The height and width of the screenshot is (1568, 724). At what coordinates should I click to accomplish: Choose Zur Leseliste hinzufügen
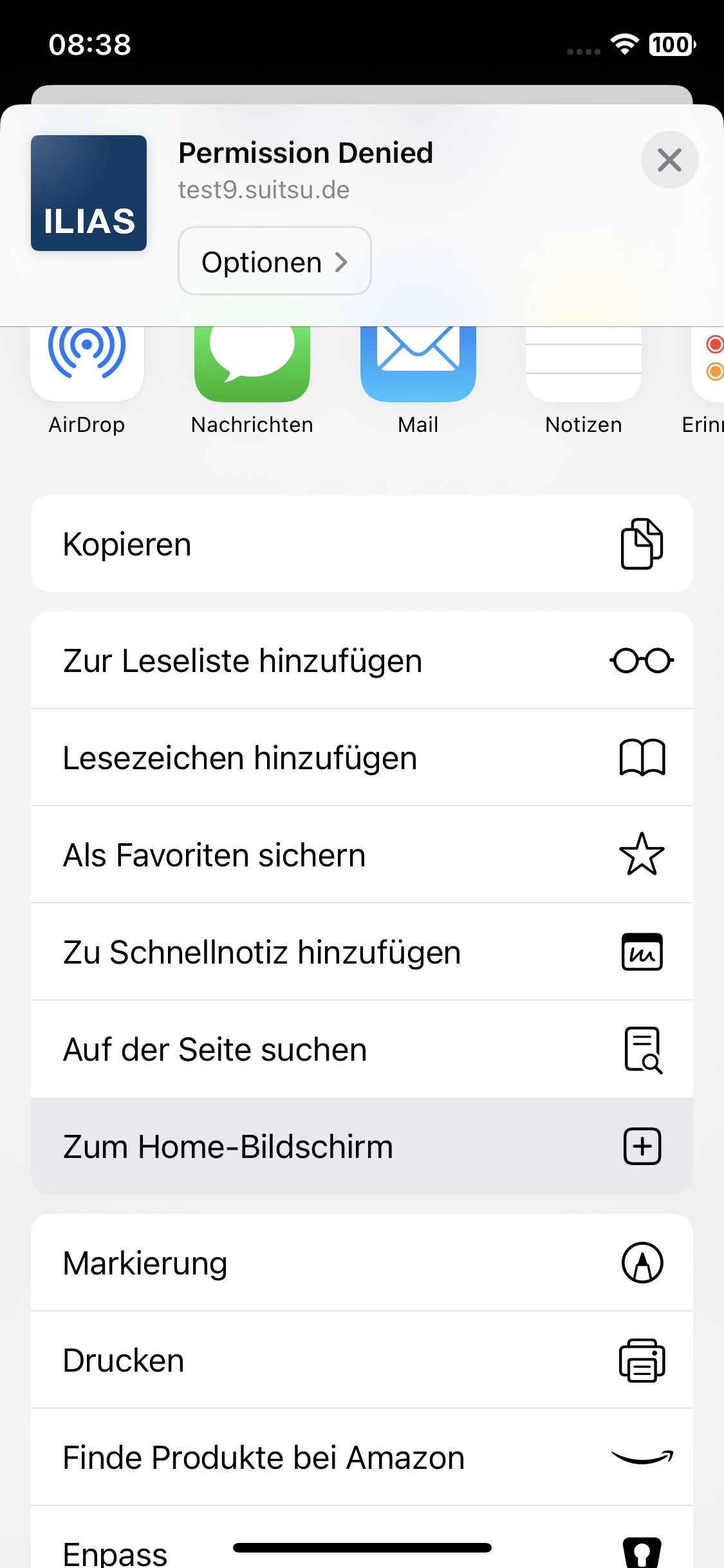click(362, 660)
